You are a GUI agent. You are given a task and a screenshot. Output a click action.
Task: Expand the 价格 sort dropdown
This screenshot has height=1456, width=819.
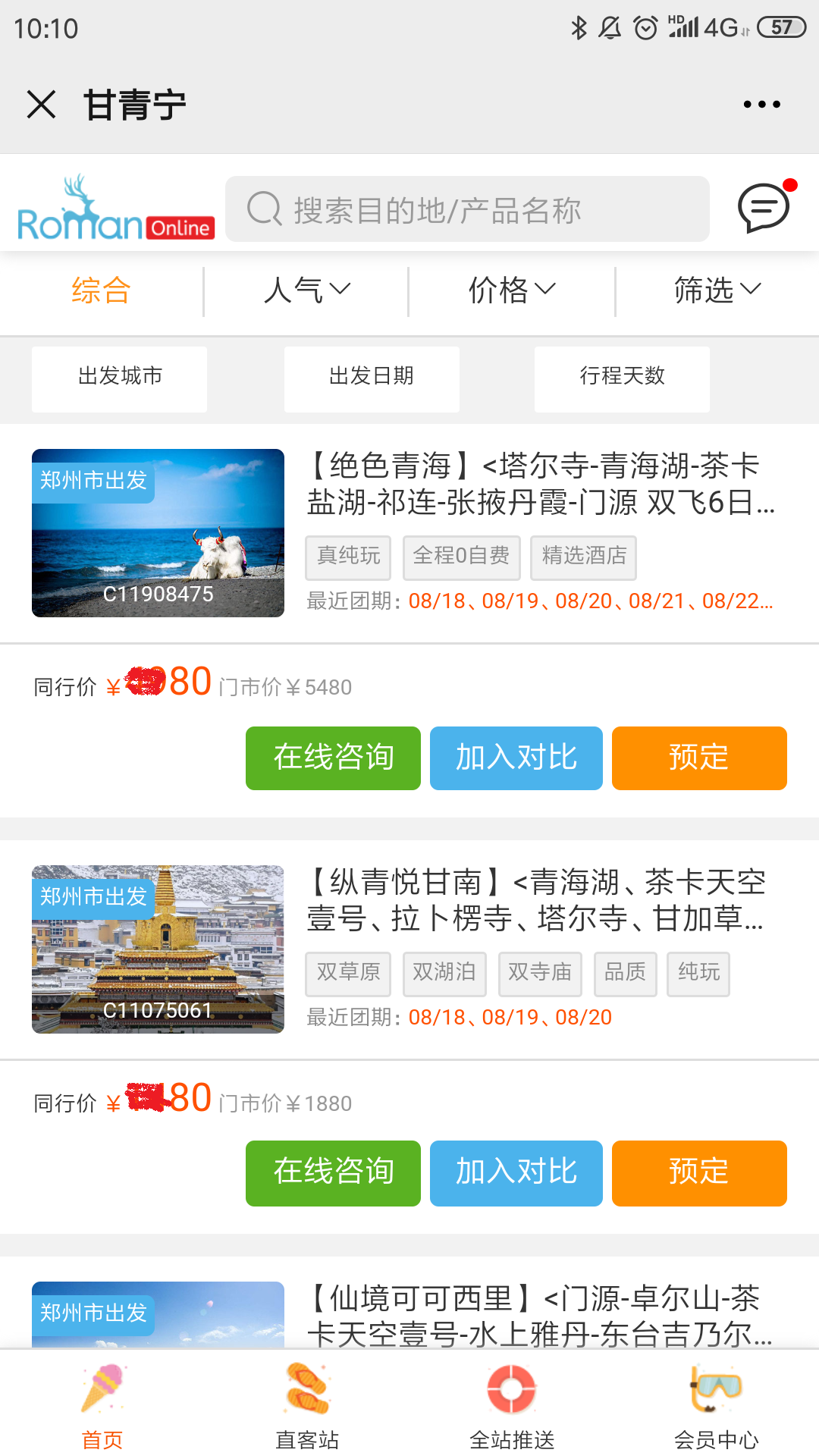[x=512, y=290]
